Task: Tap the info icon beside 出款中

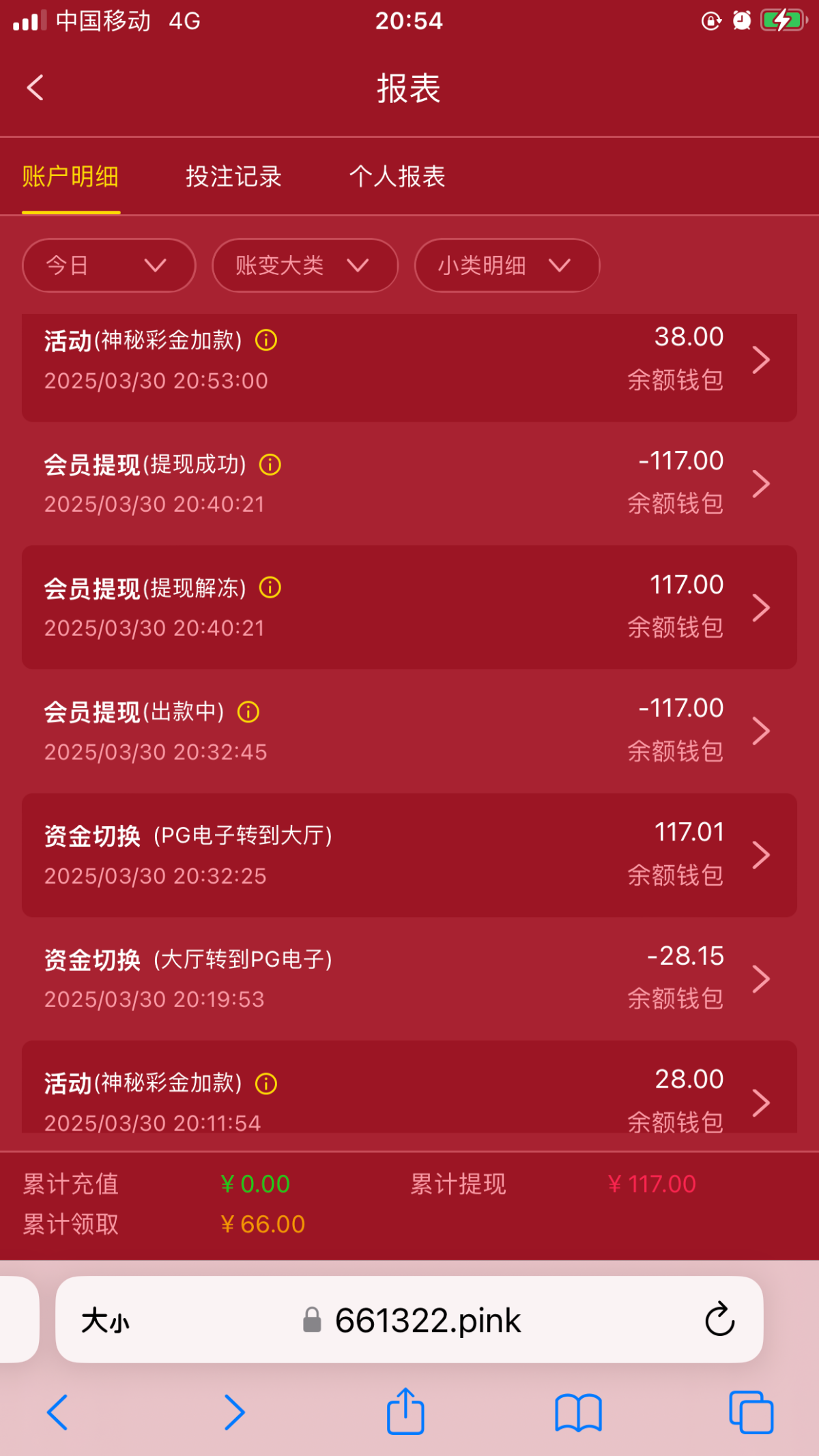Action: click(x=248, y=712)
